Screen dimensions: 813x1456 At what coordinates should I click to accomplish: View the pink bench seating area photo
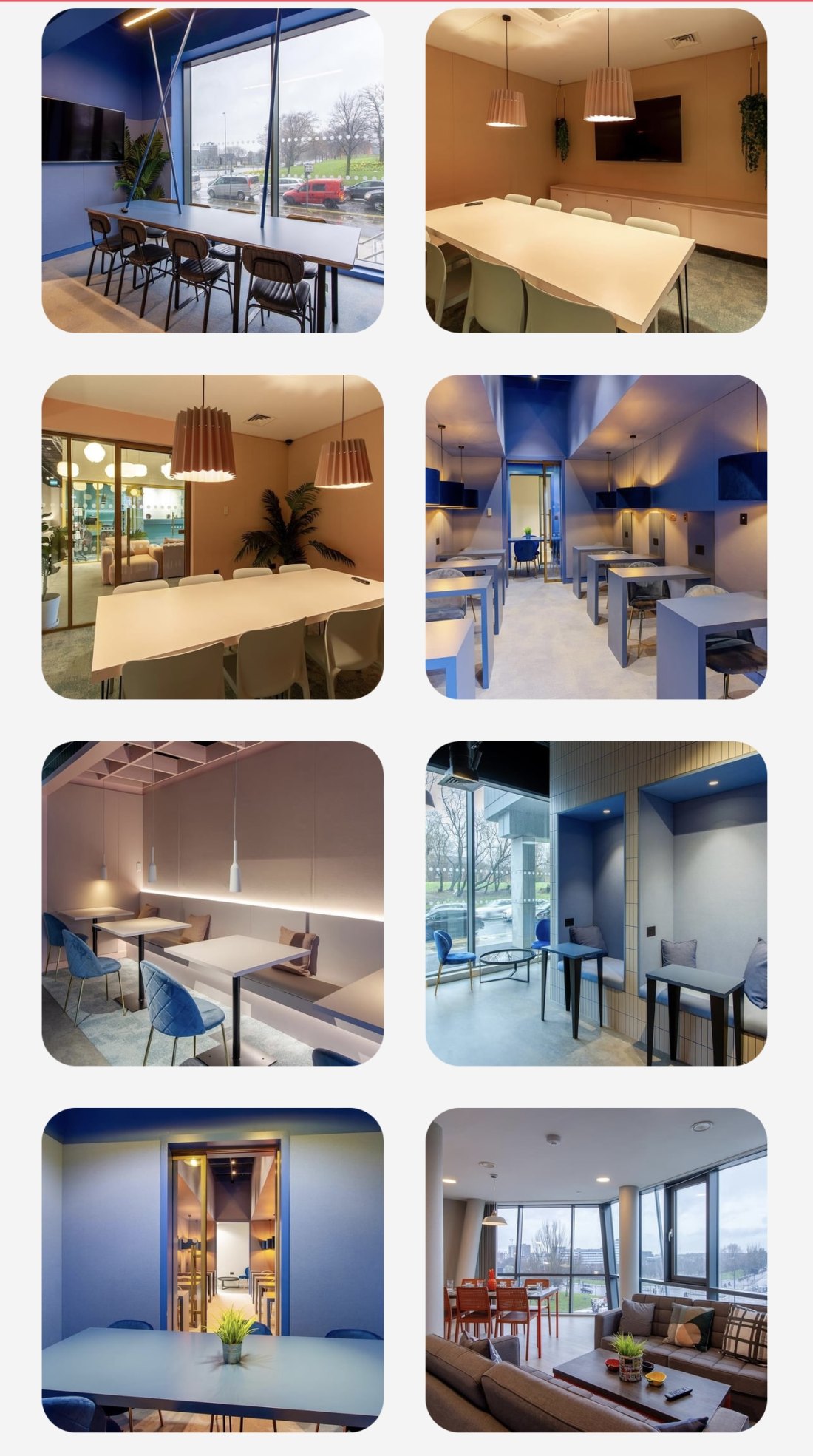[212, 903]
